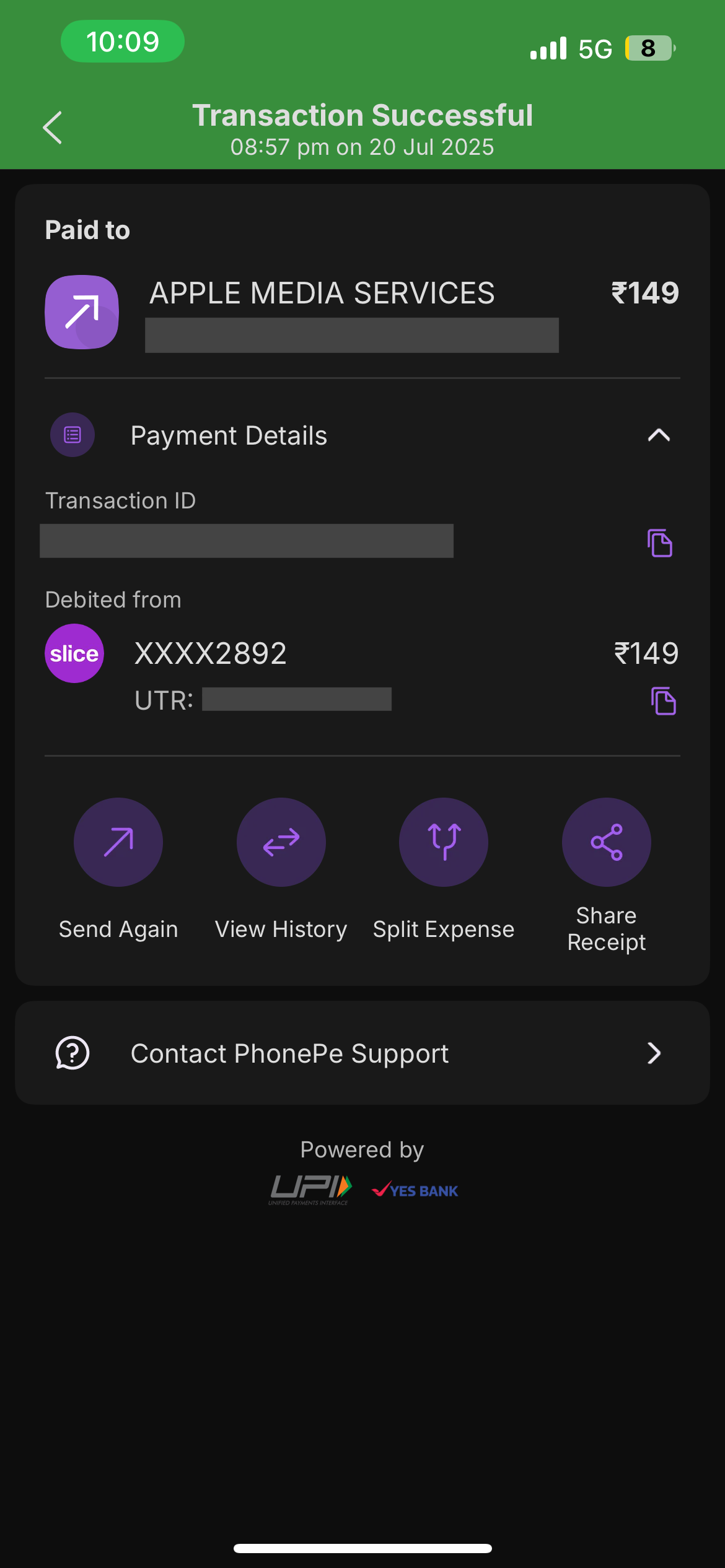The height and width of the screenshot is (1568, 725).
Task: Collapse the Payment Details section
Action: pos(659,435)
